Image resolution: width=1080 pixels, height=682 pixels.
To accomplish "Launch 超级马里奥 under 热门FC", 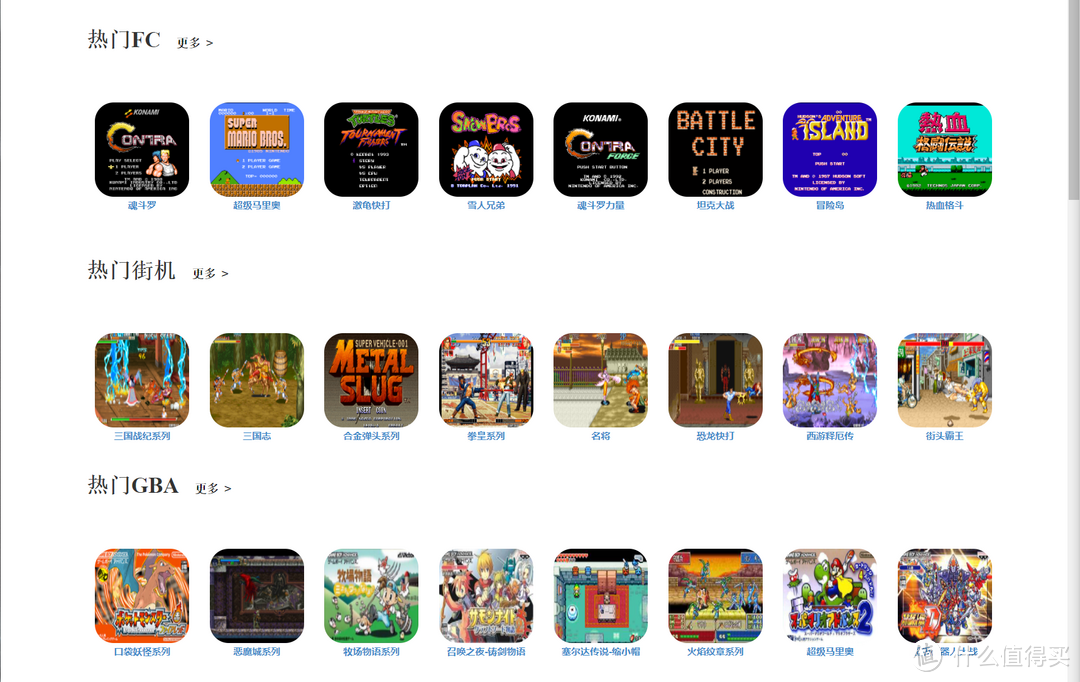I will click(x=256, y=150).
